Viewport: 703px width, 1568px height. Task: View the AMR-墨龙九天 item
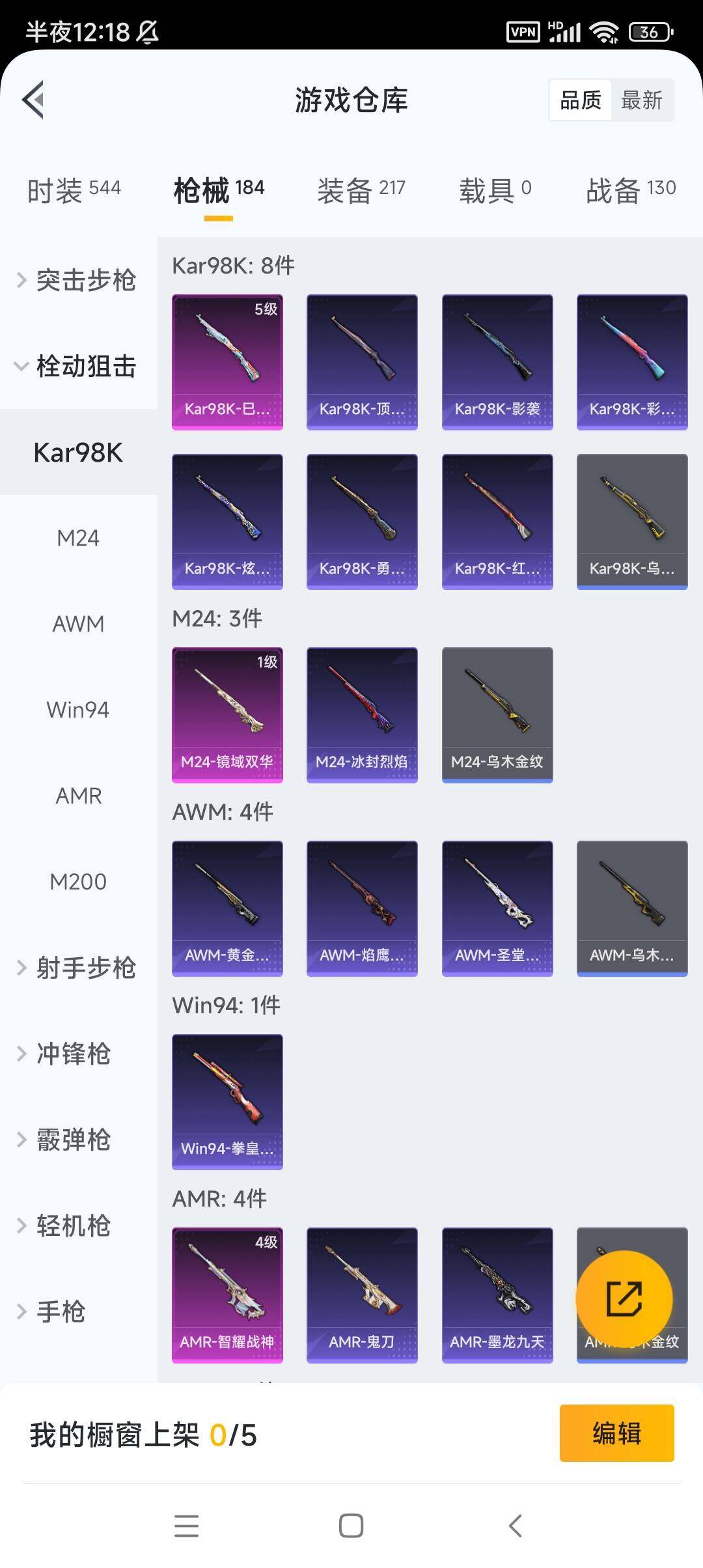pos(497,1295)
